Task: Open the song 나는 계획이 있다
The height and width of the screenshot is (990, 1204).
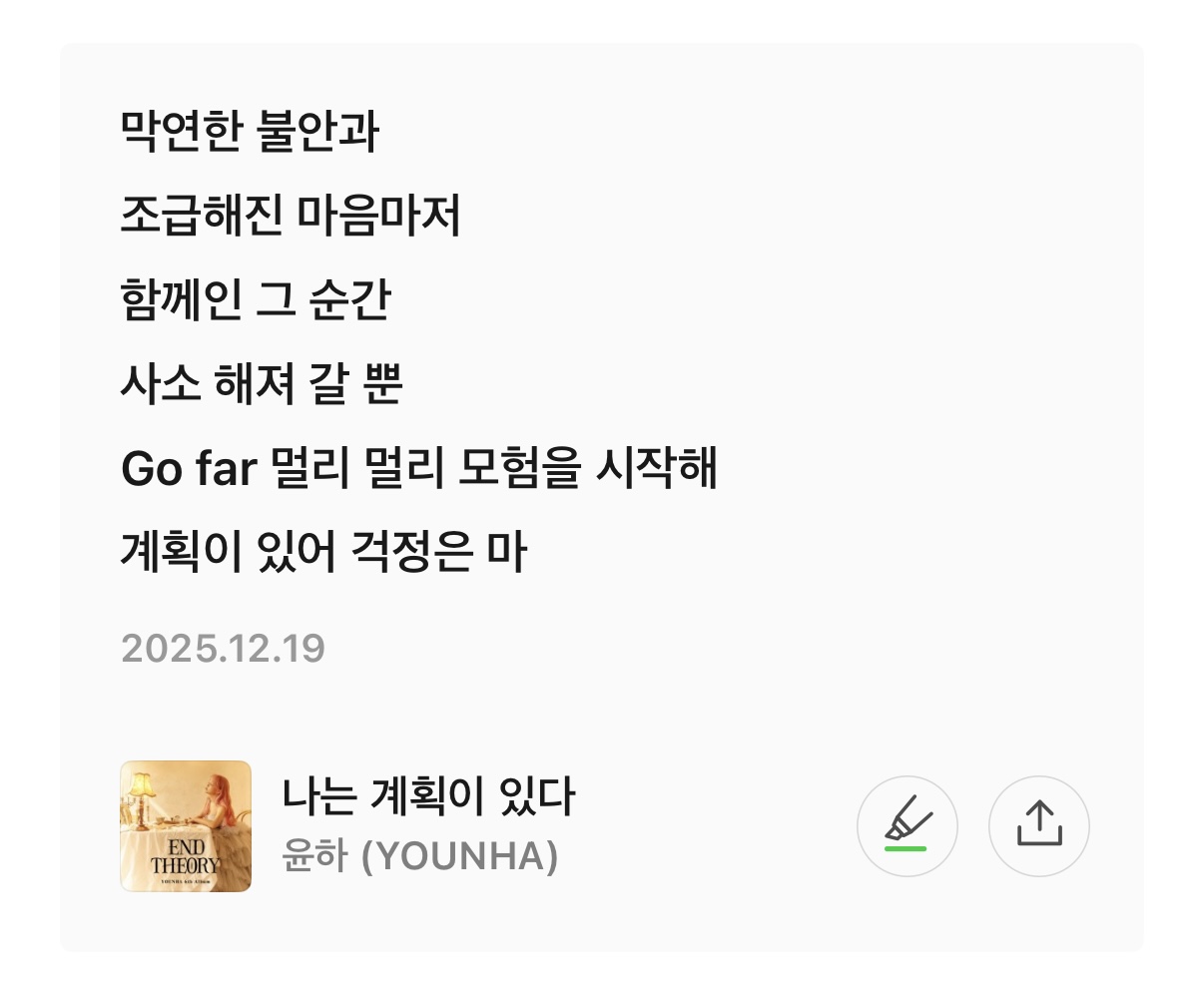Action: click(x=428, y=796)
